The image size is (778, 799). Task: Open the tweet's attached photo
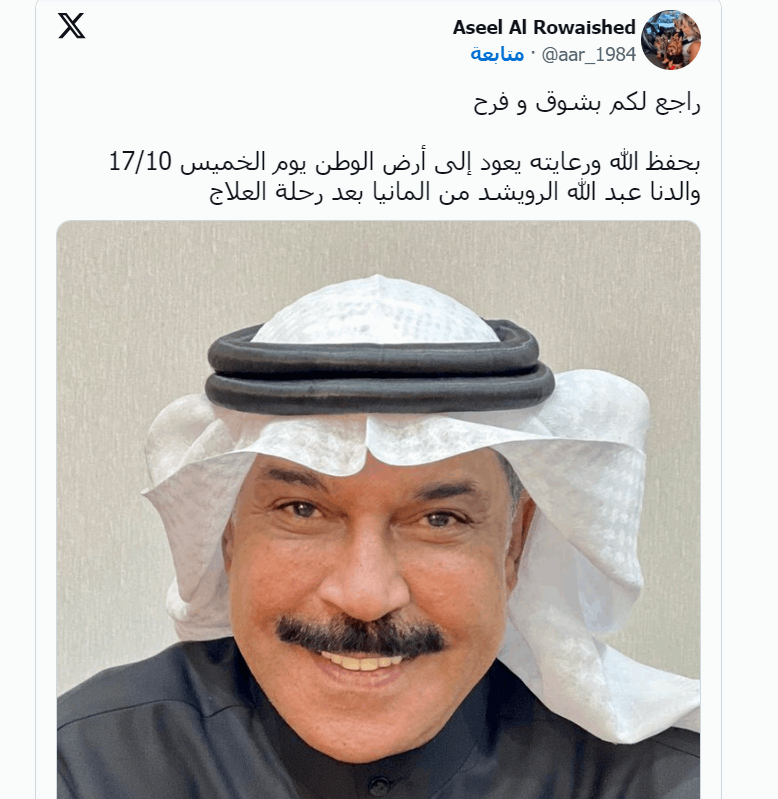pos(378,510)
